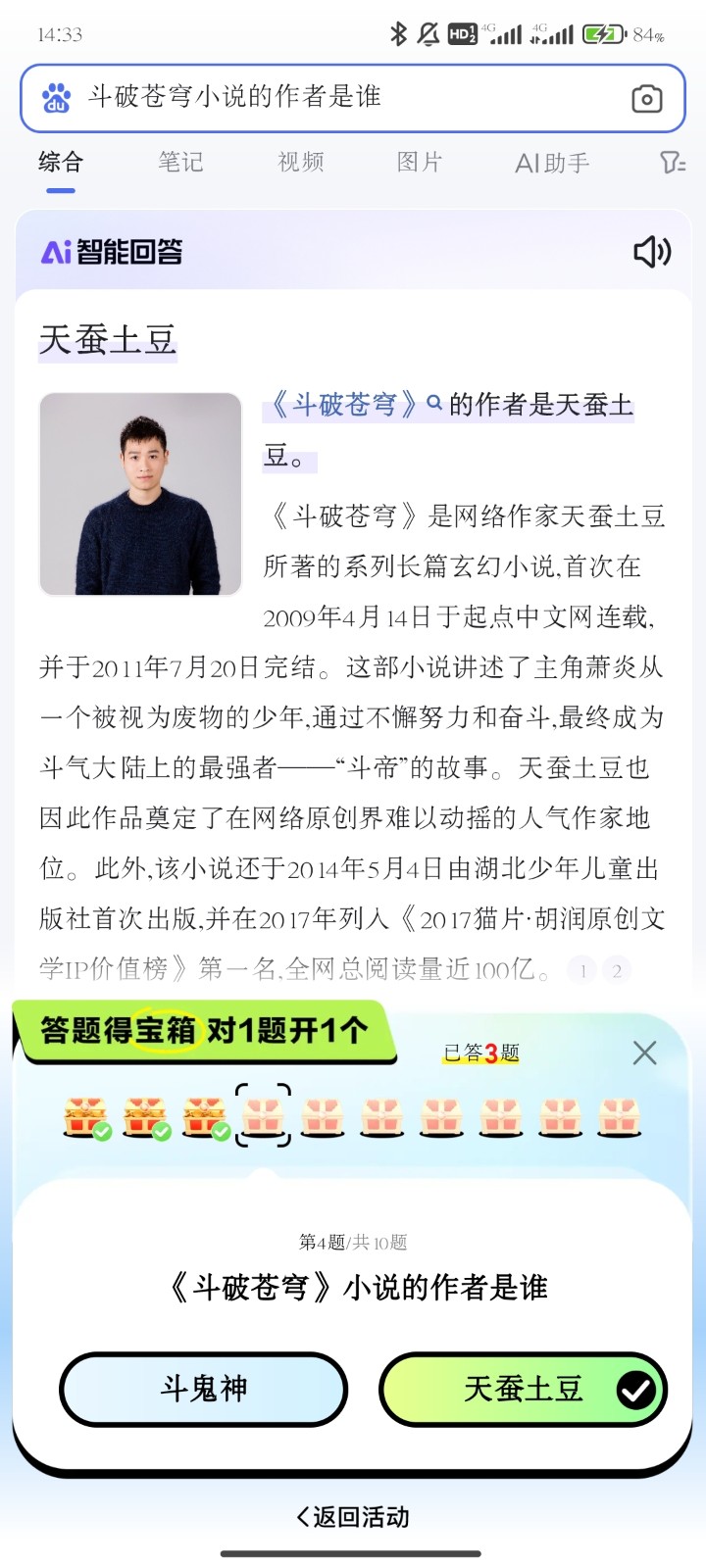Close the quiz treasure box panel

click(644, 1053)
